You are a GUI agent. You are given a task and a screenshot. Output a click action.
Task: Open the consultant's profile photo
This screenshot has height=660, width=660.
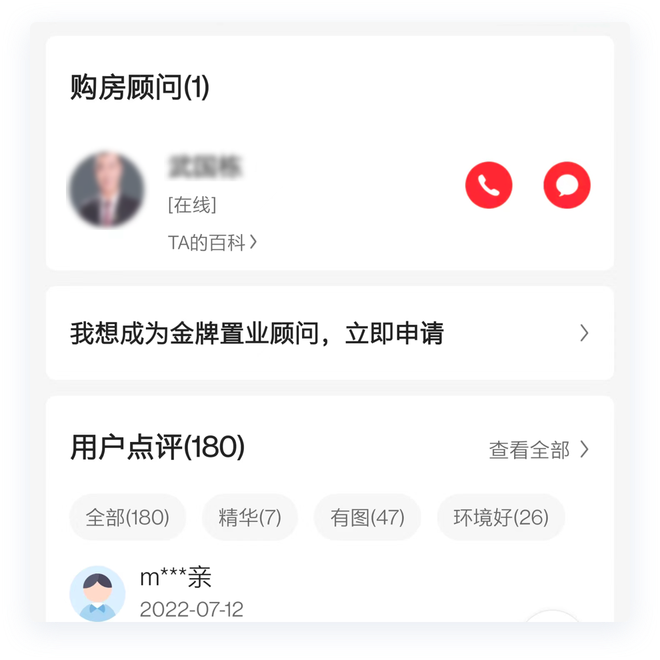(x=106, y=189)
